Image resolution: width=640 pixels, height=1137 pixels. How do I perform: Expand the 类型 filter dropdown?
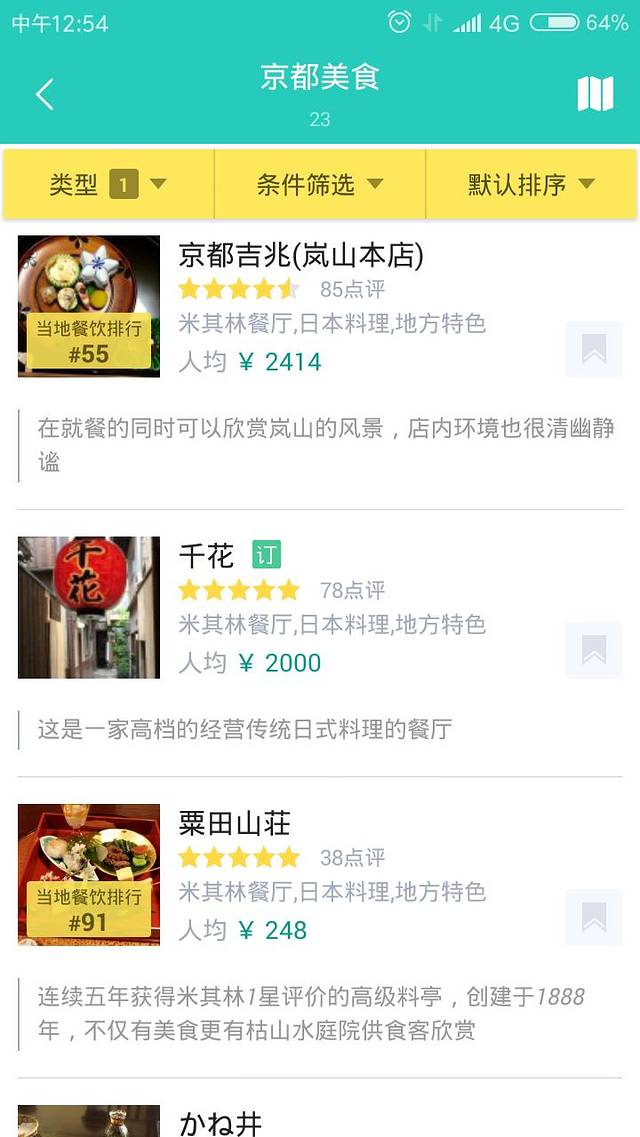108,184
